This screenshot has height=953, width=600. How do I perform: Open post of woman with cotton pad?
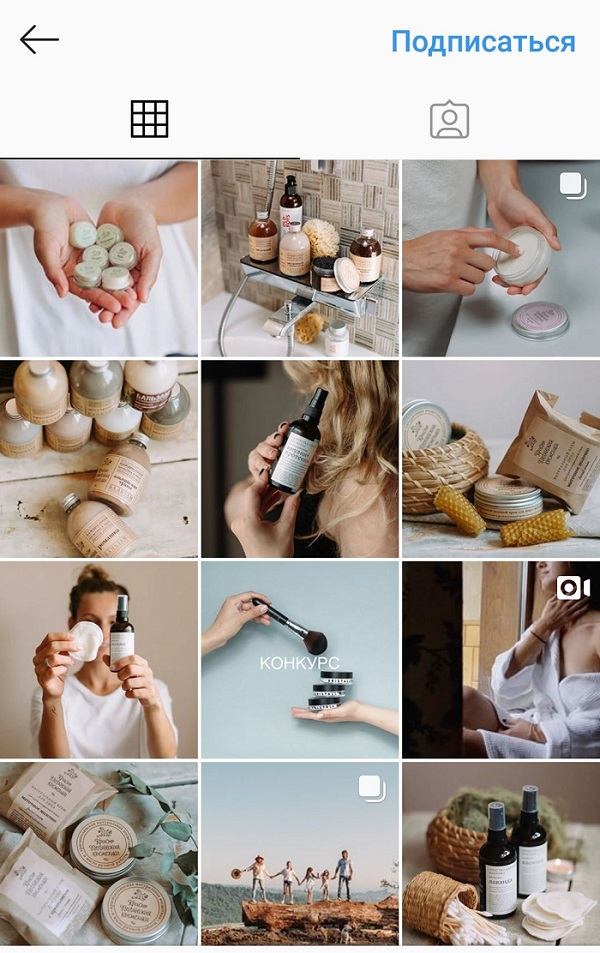pos(98,660)
